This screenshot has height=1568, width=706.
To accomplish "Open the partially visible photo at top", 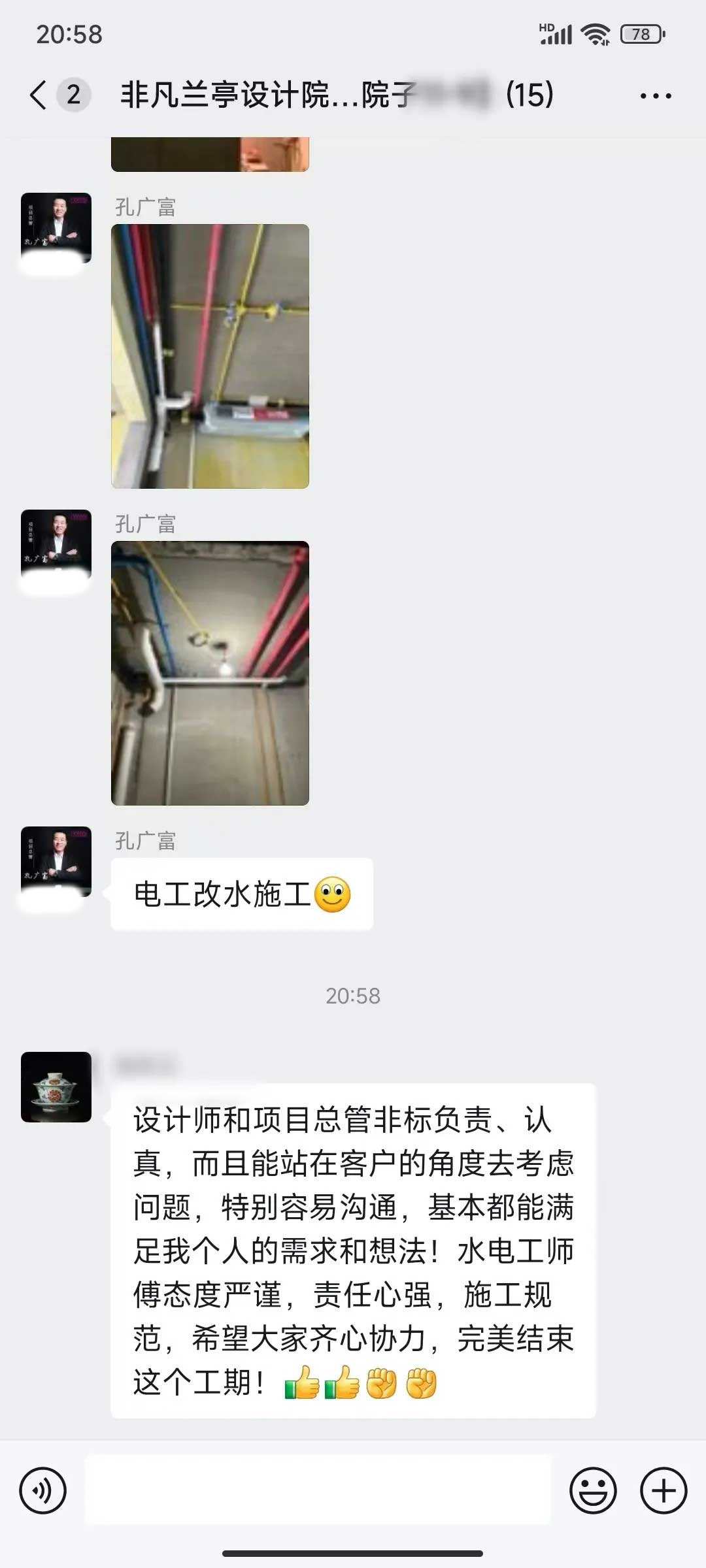I will click(210, 154).
